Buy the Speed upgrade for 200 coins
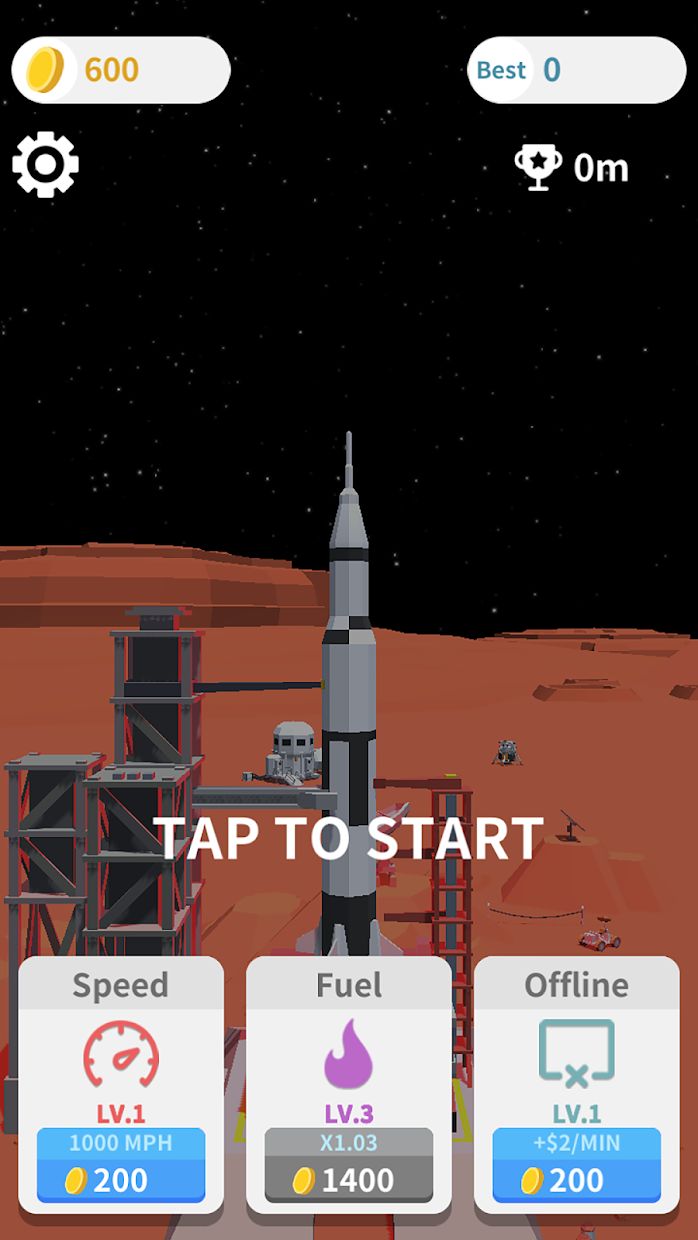Image resolution: width=698 pixels, height=1240 pixels. [121, 1165]
